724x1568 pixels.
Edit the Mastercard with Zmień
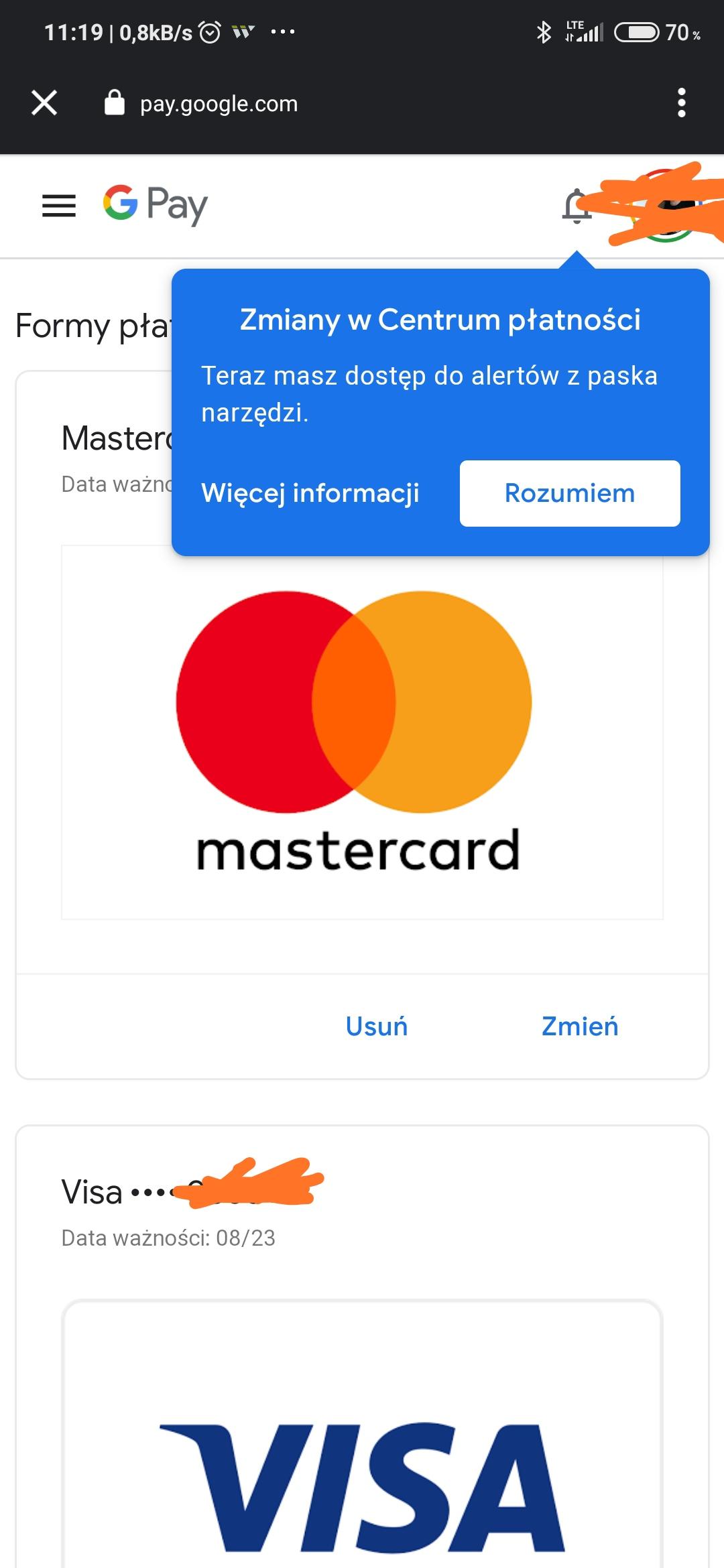(579, 1027)
